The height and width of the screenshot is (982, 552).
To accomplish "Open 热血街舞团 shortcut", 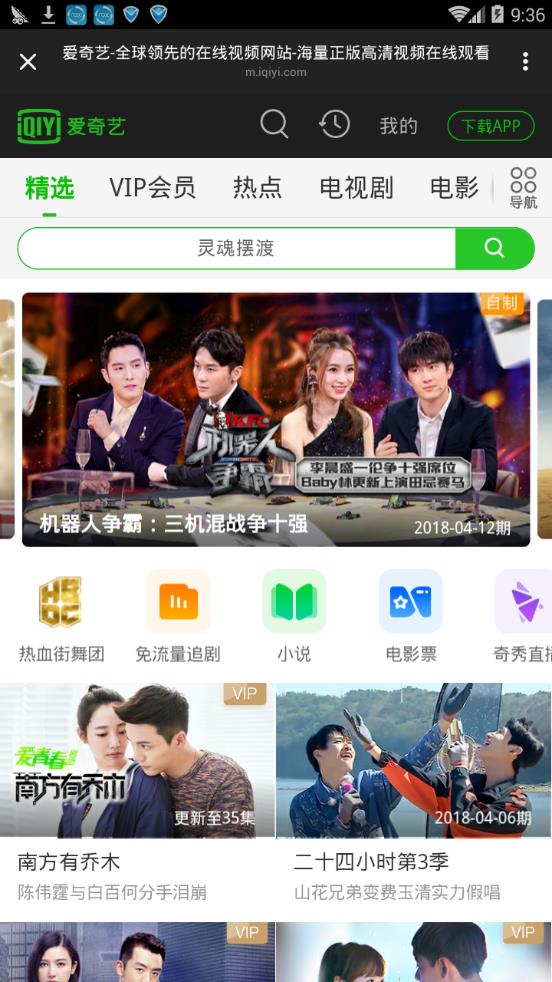I will [61, 618].
